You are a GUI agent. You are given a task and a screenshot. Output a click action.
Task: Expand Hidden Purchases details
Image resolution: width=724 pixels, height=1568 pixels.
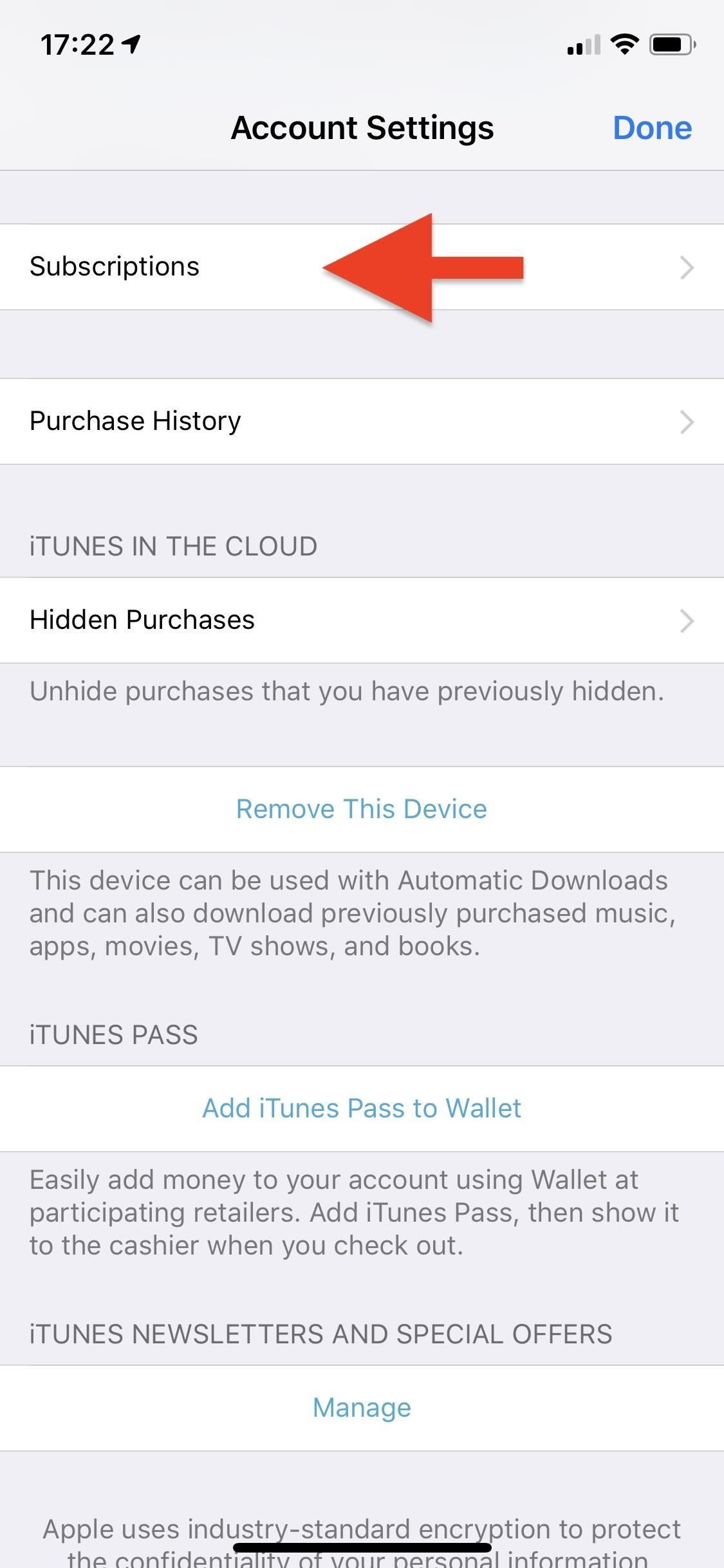[x=142, y=619]
